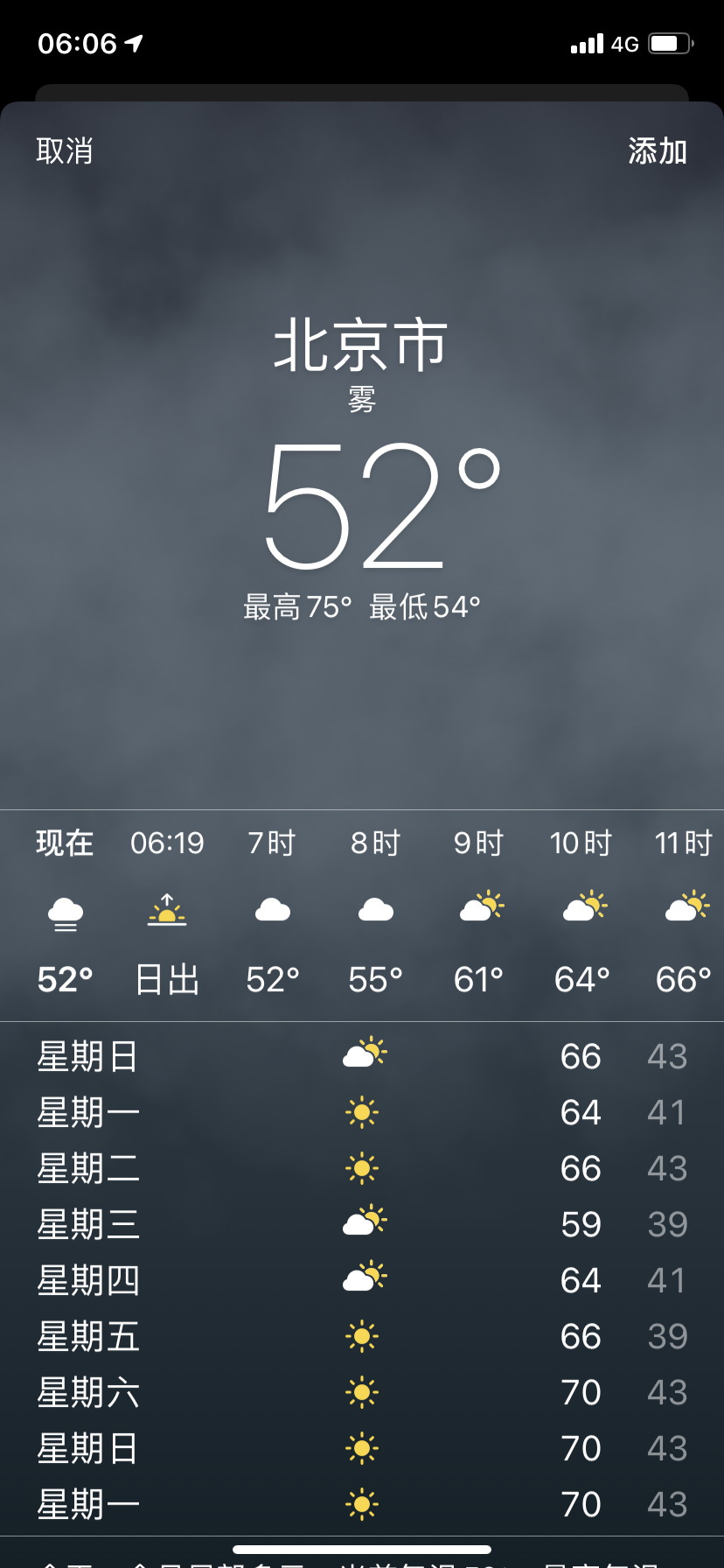This screenshot has width=724, height=1568.
Task: Tap 取消 to cancel adding the city
Action: (65, 151)
